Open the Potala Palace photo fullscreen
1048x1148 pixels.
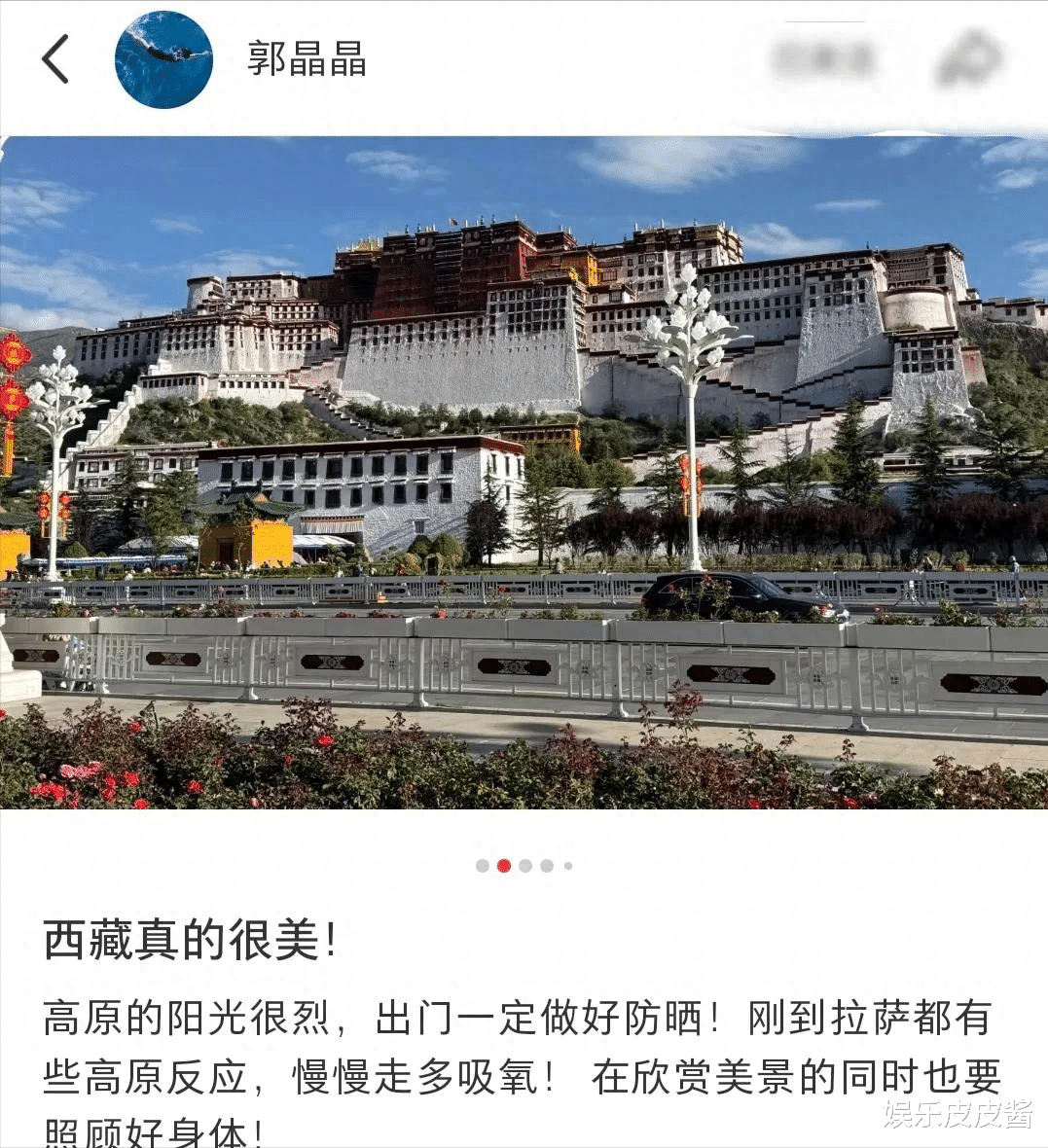tap(524, 473)
